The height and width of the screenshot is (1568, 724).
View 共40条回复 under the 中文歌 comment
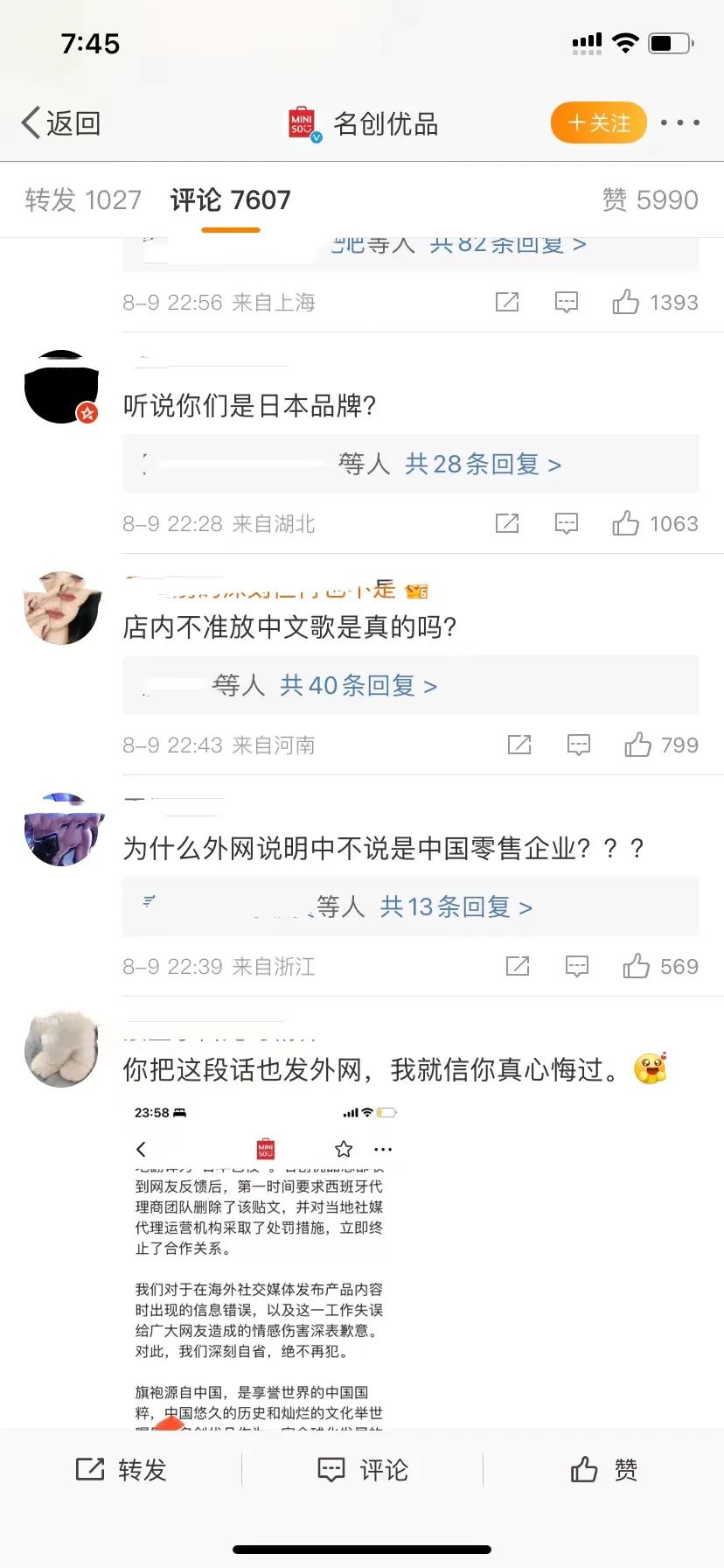tap(359, 685)
